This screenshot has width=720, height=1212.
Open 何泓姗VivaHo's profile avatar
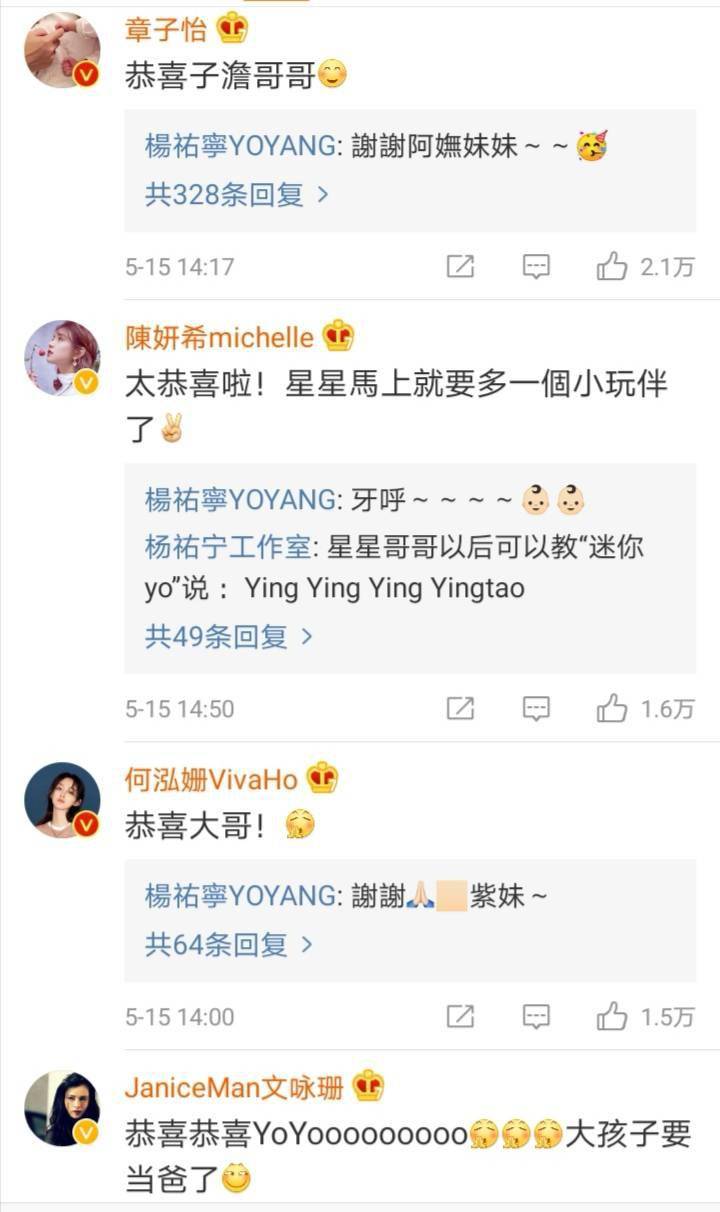(62, 800)
